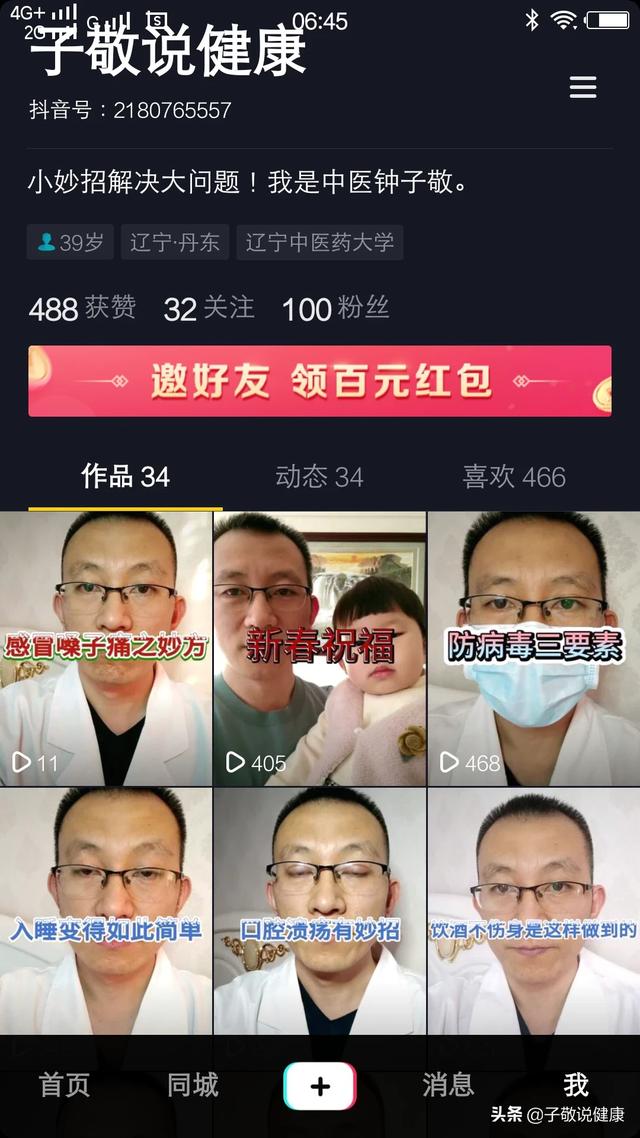Tap the plus button to create a video
640x1138 pixels.
point(320,1086)
